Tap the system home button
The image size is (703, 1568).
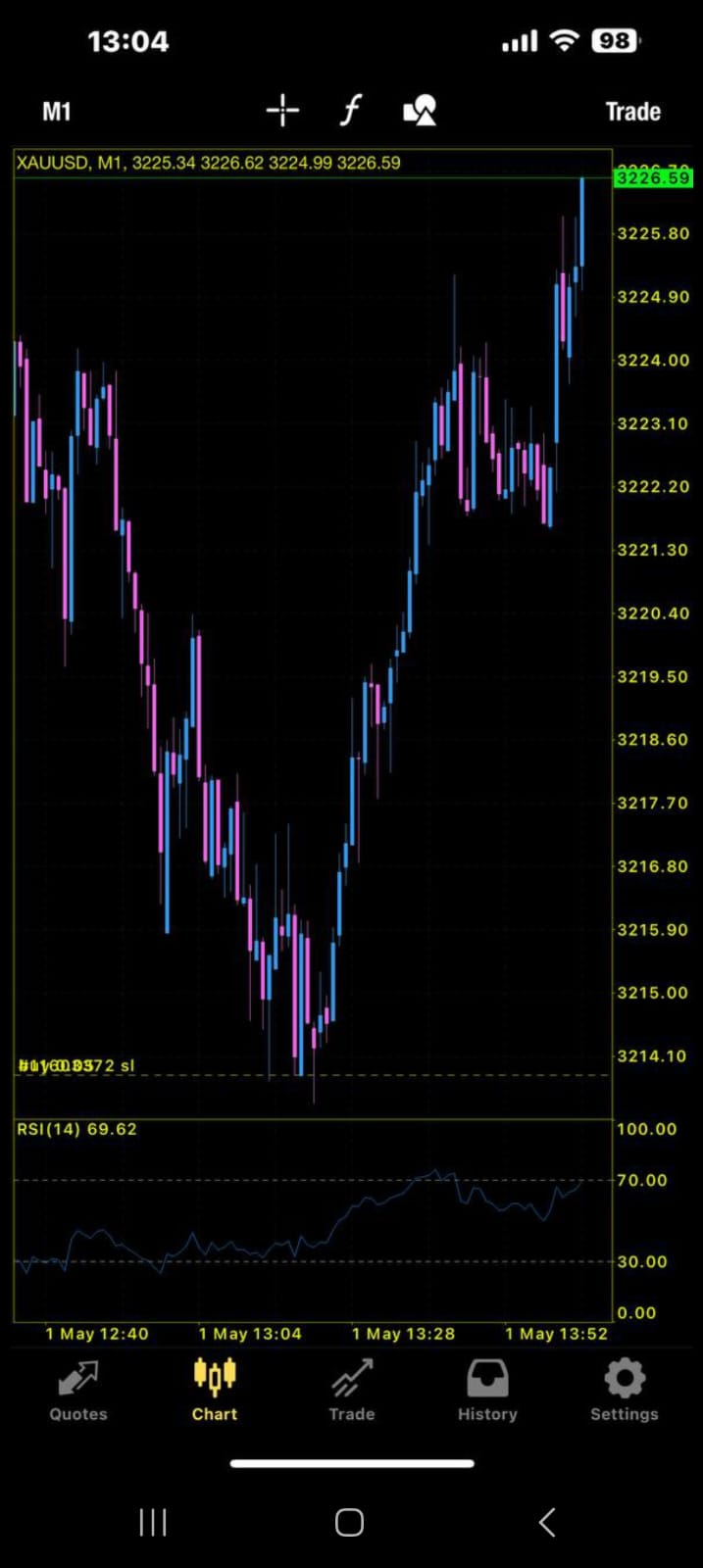point(350,1522)
